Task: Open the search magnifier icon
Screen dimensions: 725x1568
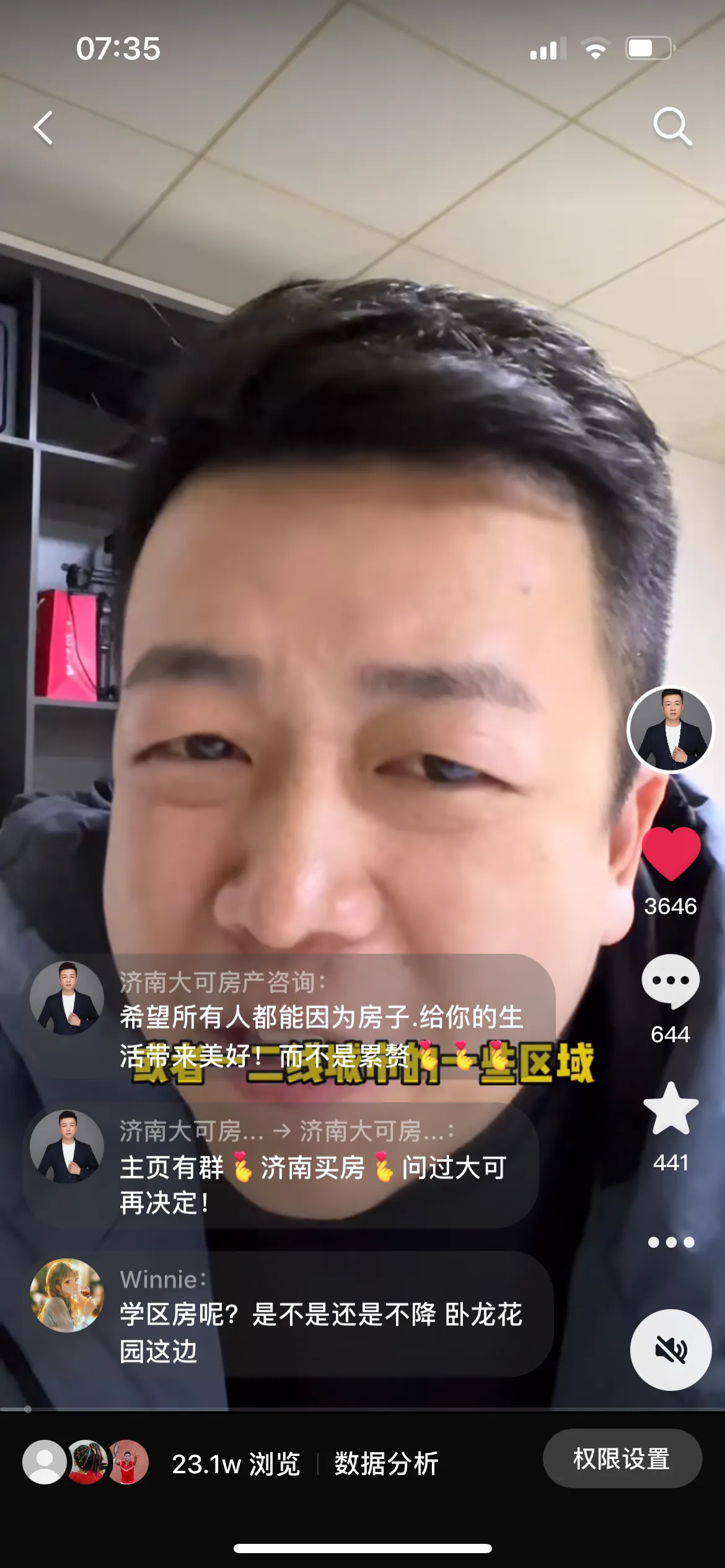Action: pyautogui.click(x=672, y=126)
